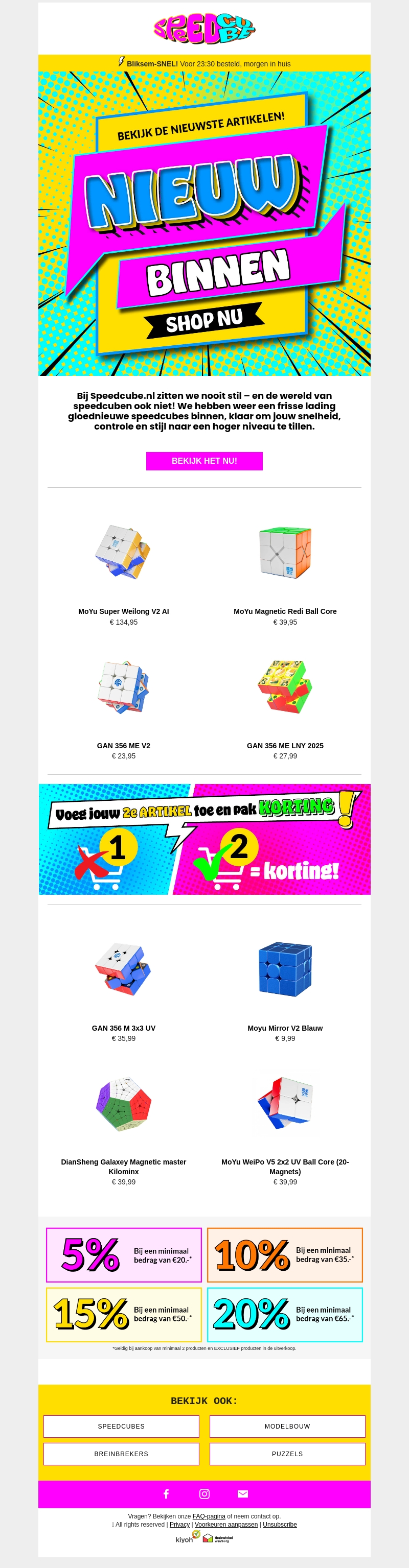Tap the Unsubscribe link
This screenshot has width=409, height=1568.
click(279, 1524)
